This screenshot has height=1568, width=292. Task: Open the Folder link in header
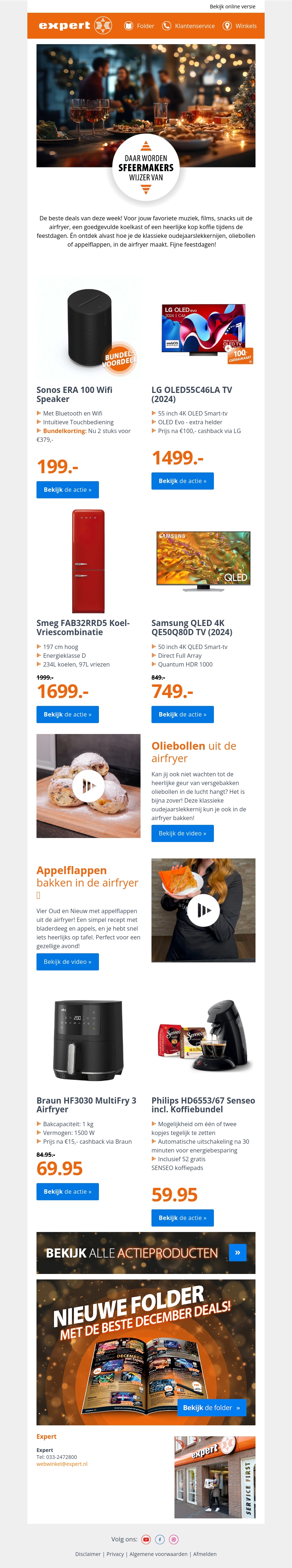point(139,26)
